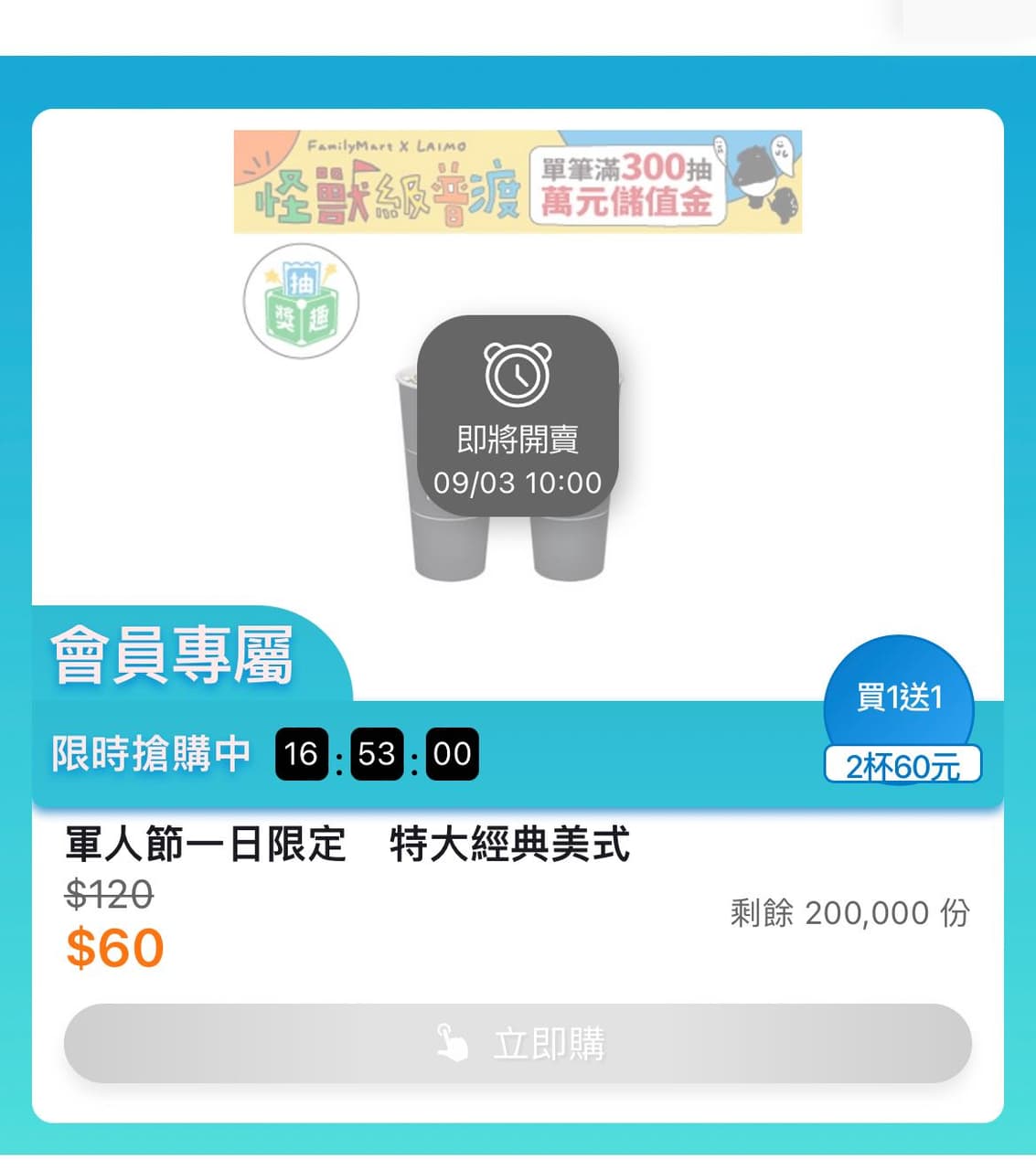This screenshot has height=1170, width=1036.
Task: Tap the 抽獎趣 lottery badge
Action: (301, 301)
